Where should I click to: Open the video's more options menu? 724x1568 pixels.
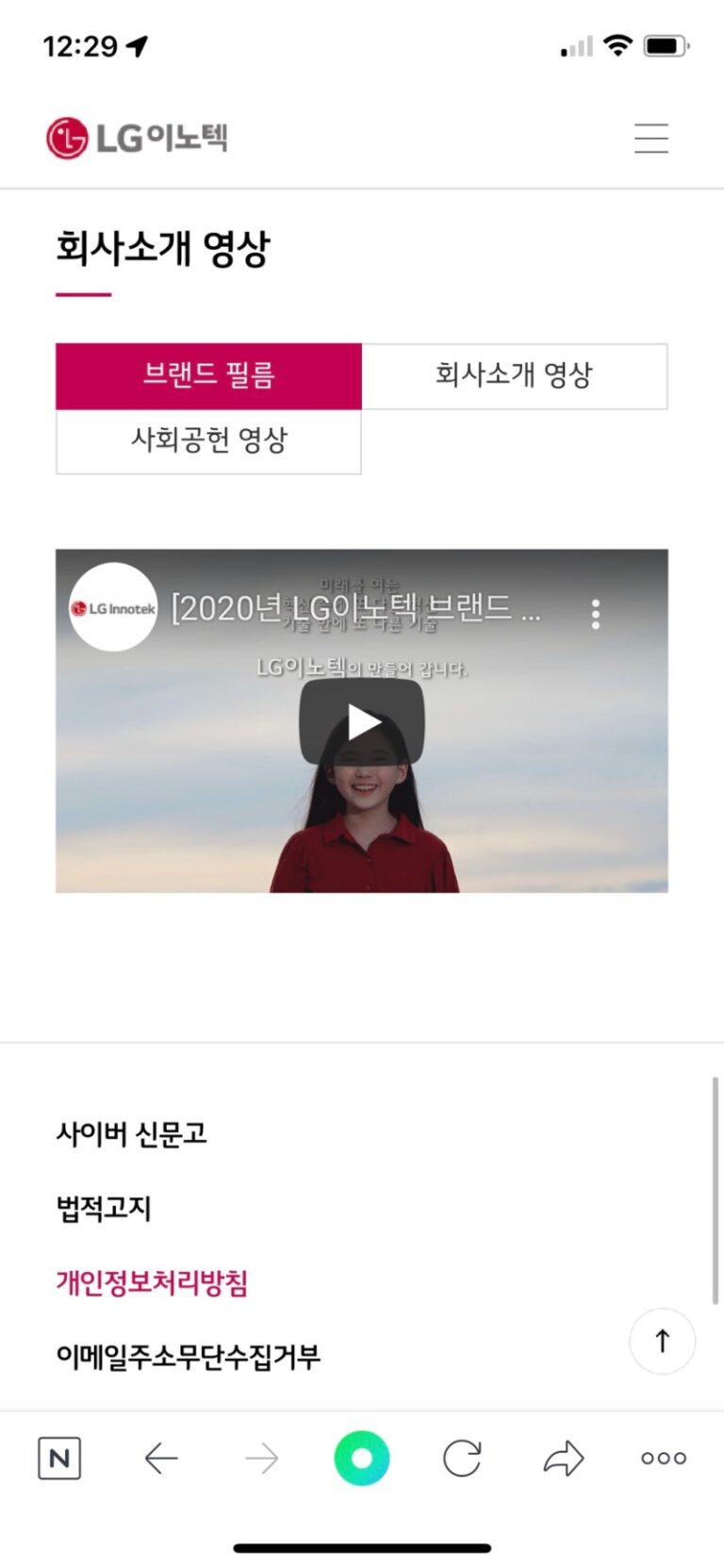point(595,614)
